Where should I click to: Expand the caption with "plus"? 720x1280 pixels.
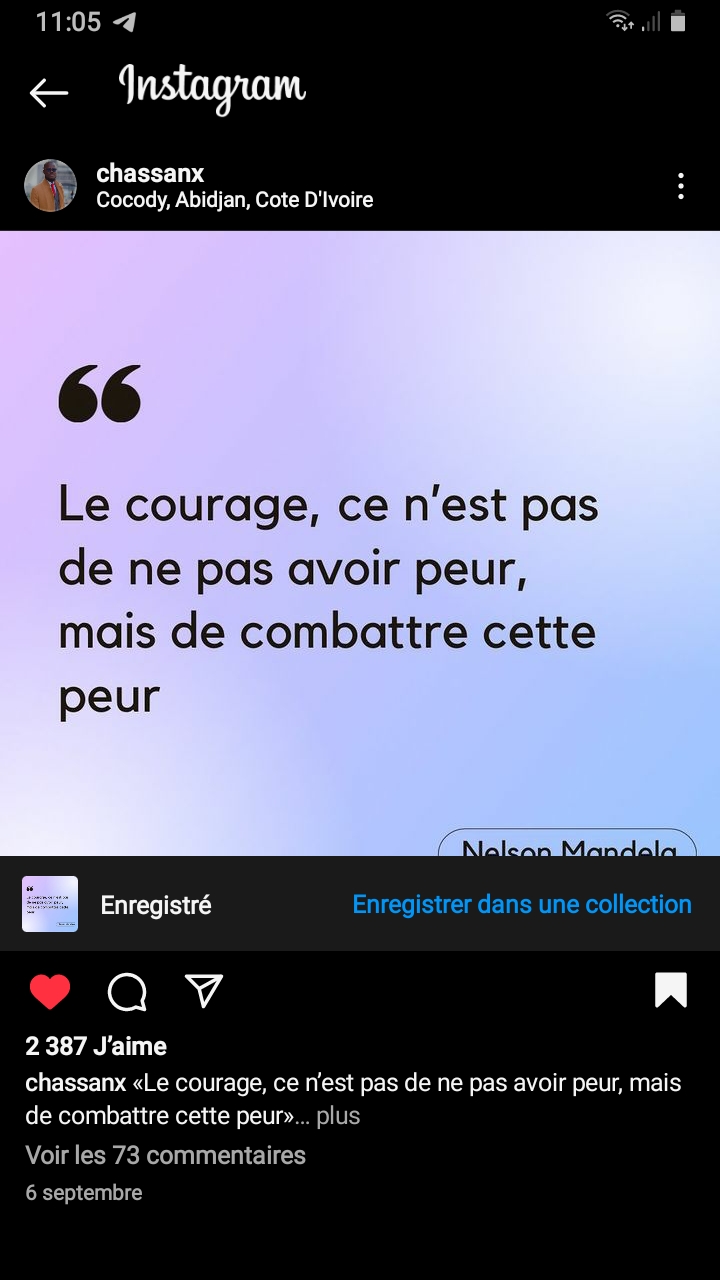pyautogui.click(x=338, y=1116)
